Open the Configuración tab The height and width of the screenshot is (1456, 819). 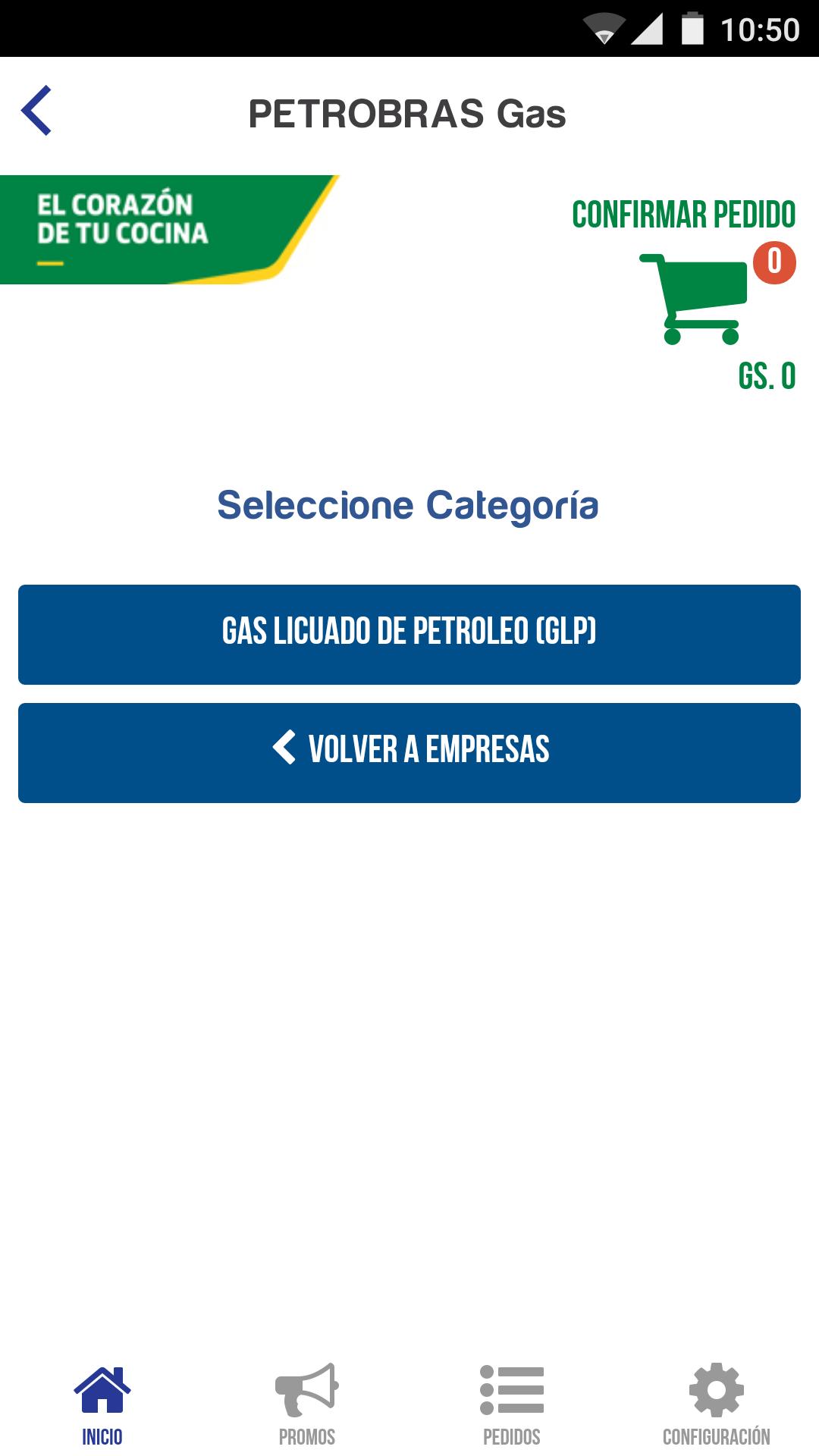point(717,1404)
